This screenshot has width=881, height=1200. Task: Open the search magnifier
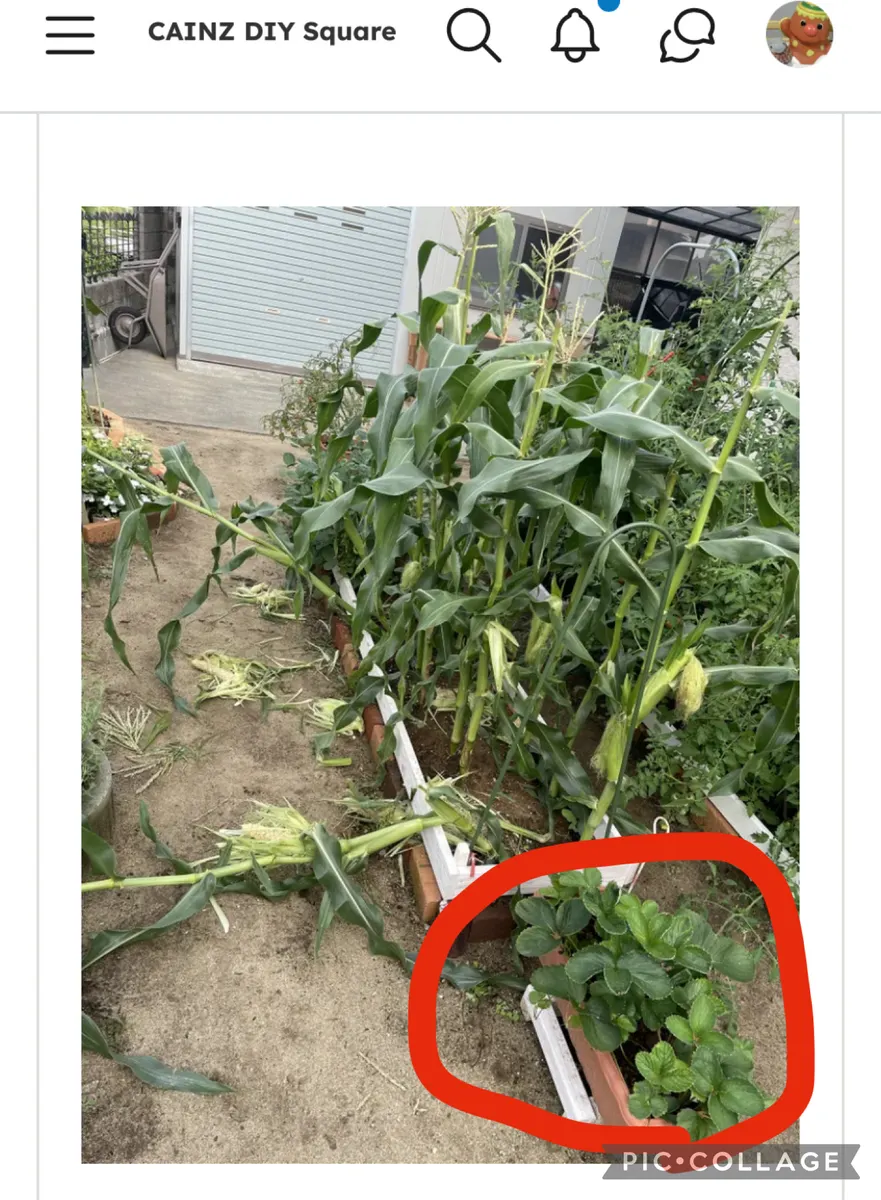(473, 35)
